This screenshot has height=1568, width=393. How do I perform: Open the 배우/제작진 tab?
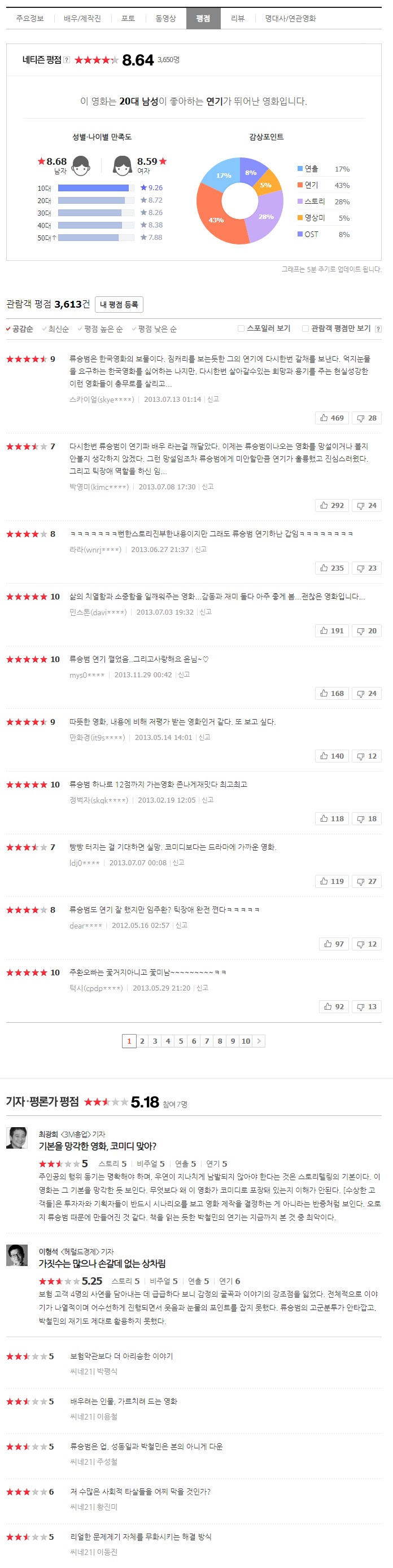click(x=82, y=18)
